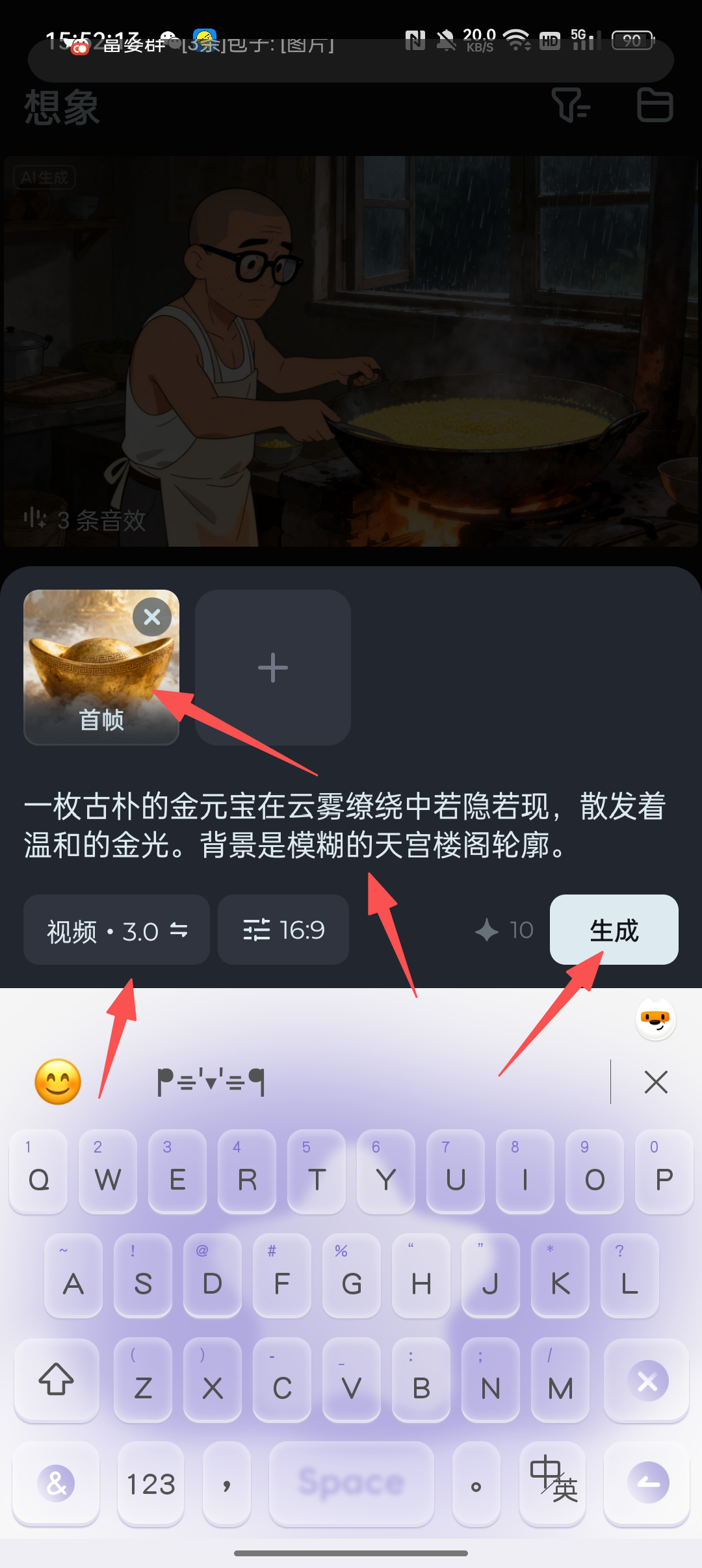The width and height of the screenshot is (702, 1568).
Task: Remove the gold ingot first-frame image
Action: [152, 617]
